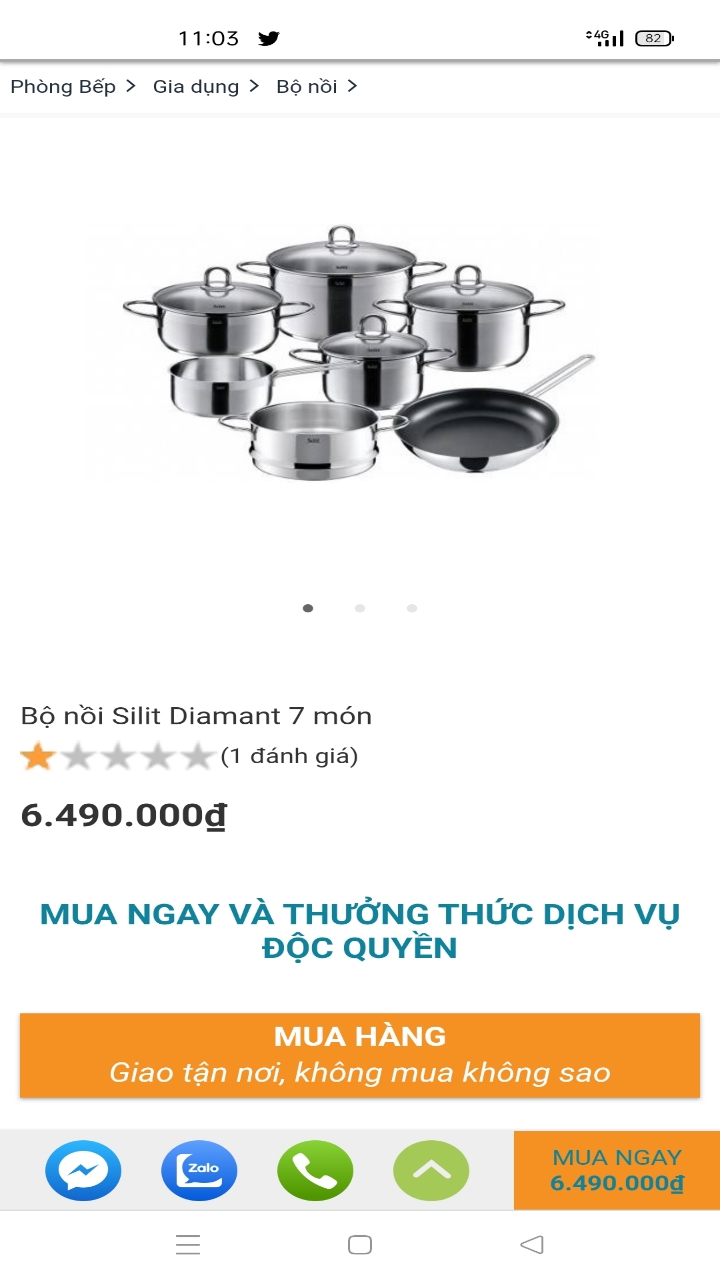Open recent apps from the navigation bar
The width and height of the screenshot is (720, 1280).
coord(188,1245)
